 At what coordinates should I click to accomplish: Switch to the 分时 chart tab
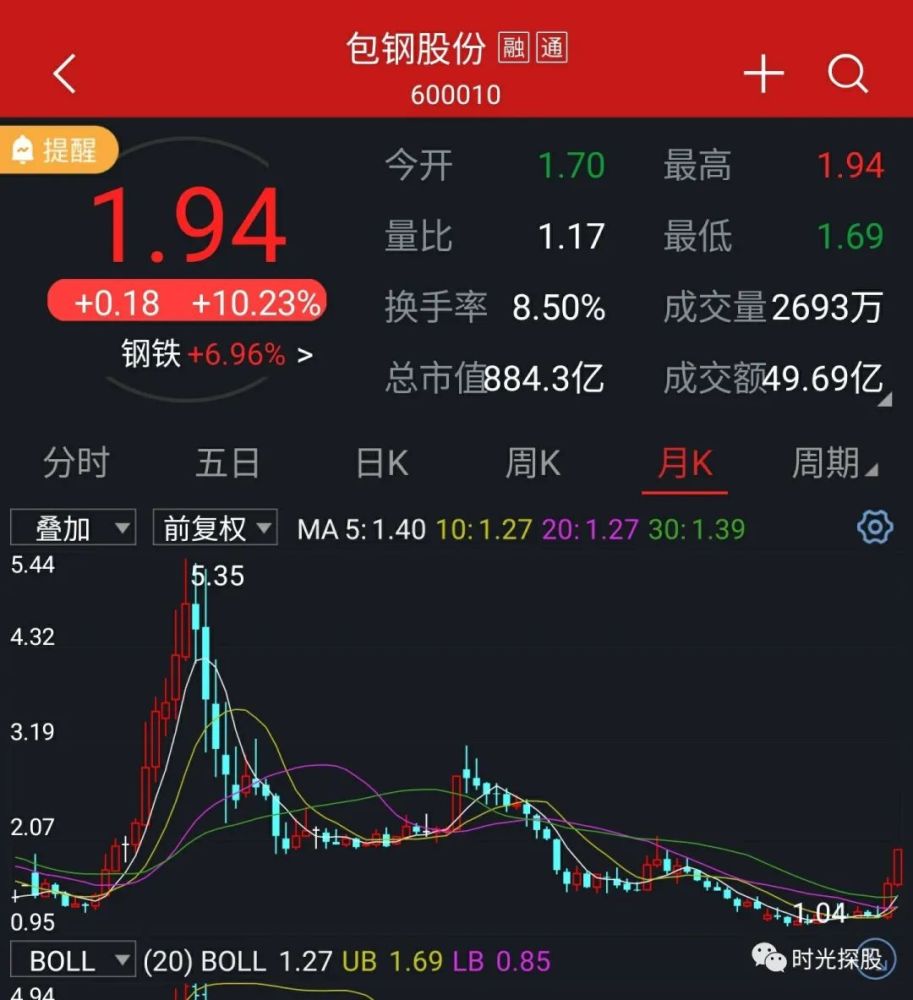76,463
